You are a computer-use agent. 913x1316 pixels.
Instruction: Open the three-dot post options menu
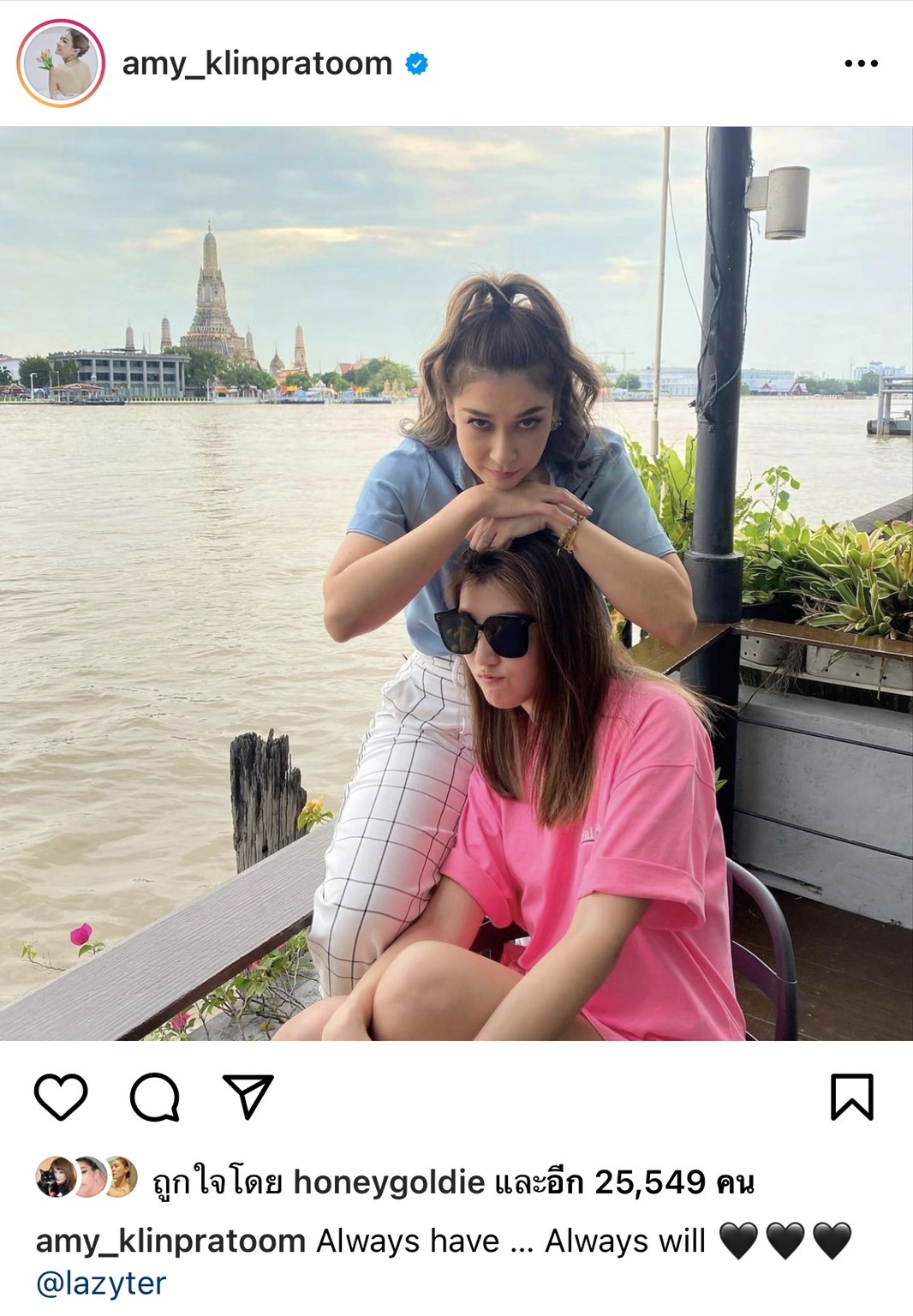(x=861, y=63)
